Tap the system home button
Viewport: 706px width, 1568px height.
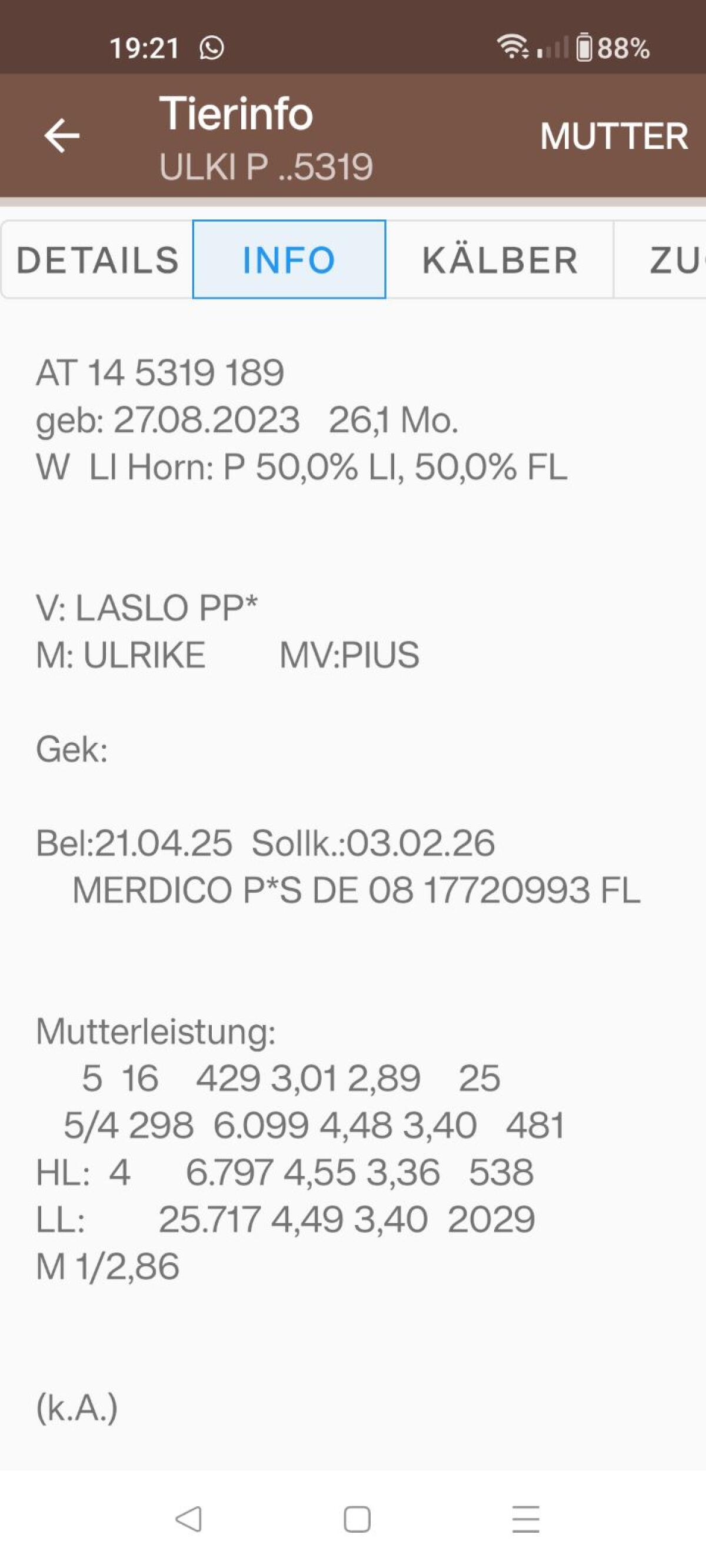pyautogui.click(x=357, y=1519)
